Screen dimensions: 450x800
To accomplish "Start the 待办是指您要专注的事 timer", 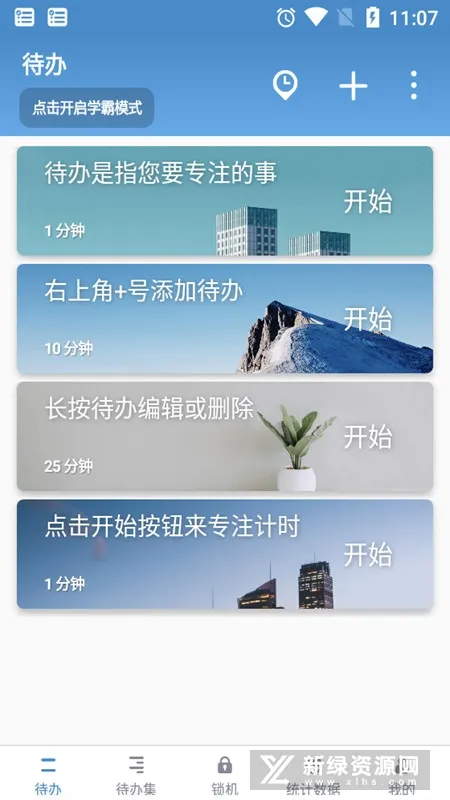I will coord(367,202).
